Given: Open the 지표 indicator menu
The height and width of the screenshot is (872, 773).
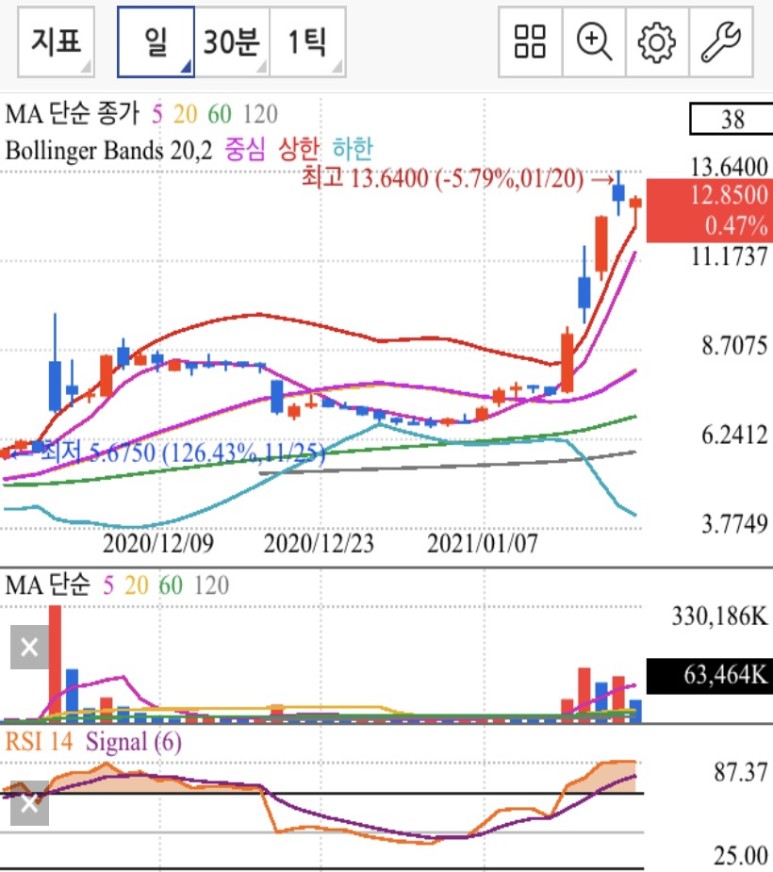Looking at the screenshot, I should click(55, 42).
